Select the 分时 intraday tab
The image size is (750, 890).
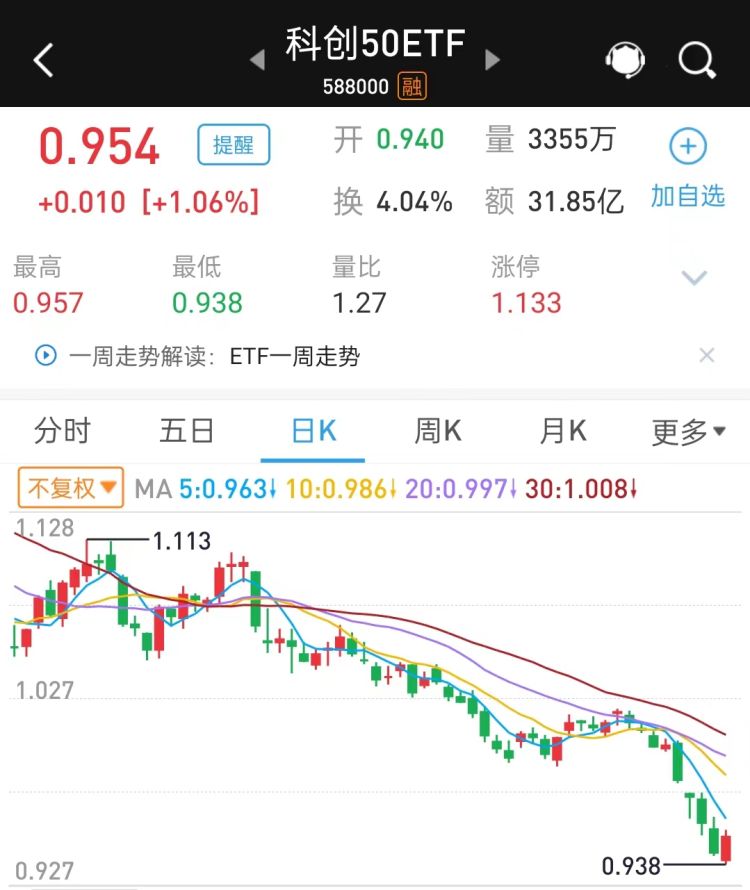(63, 430)
